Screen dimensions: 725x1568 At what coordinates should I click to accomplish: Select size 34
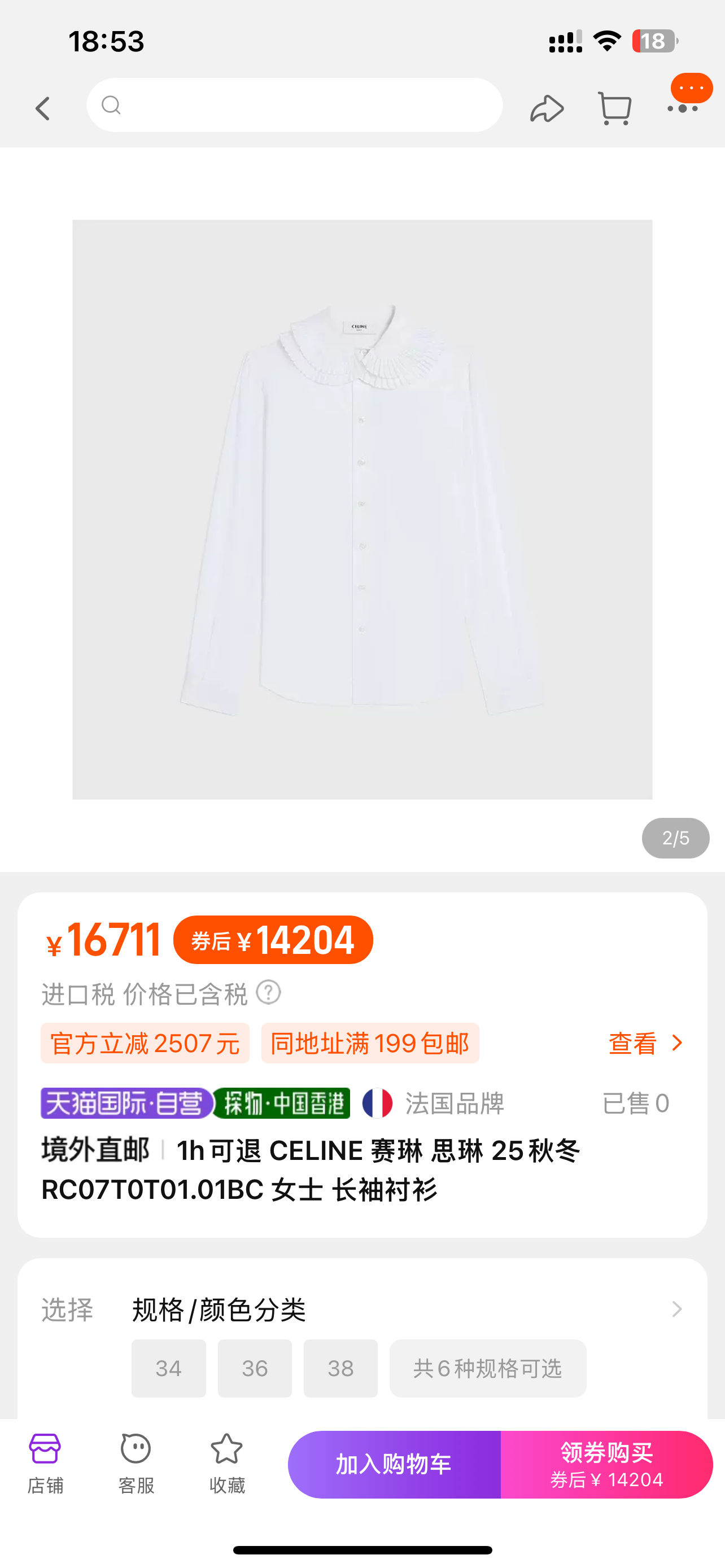(169, 1368)
